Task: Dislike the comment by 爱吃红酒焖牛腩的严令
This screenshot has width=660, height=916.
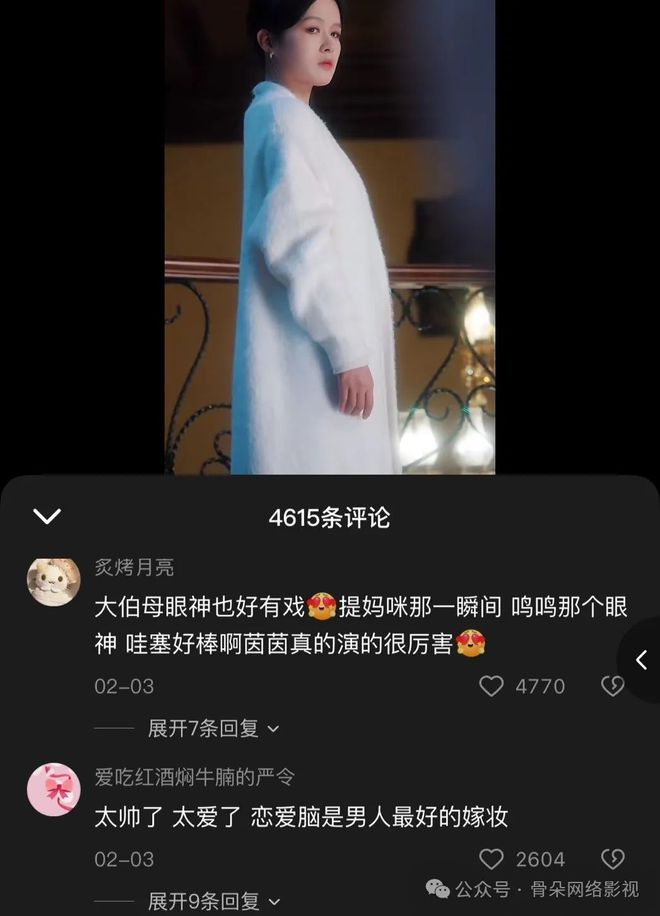Action: coord(612,859)
